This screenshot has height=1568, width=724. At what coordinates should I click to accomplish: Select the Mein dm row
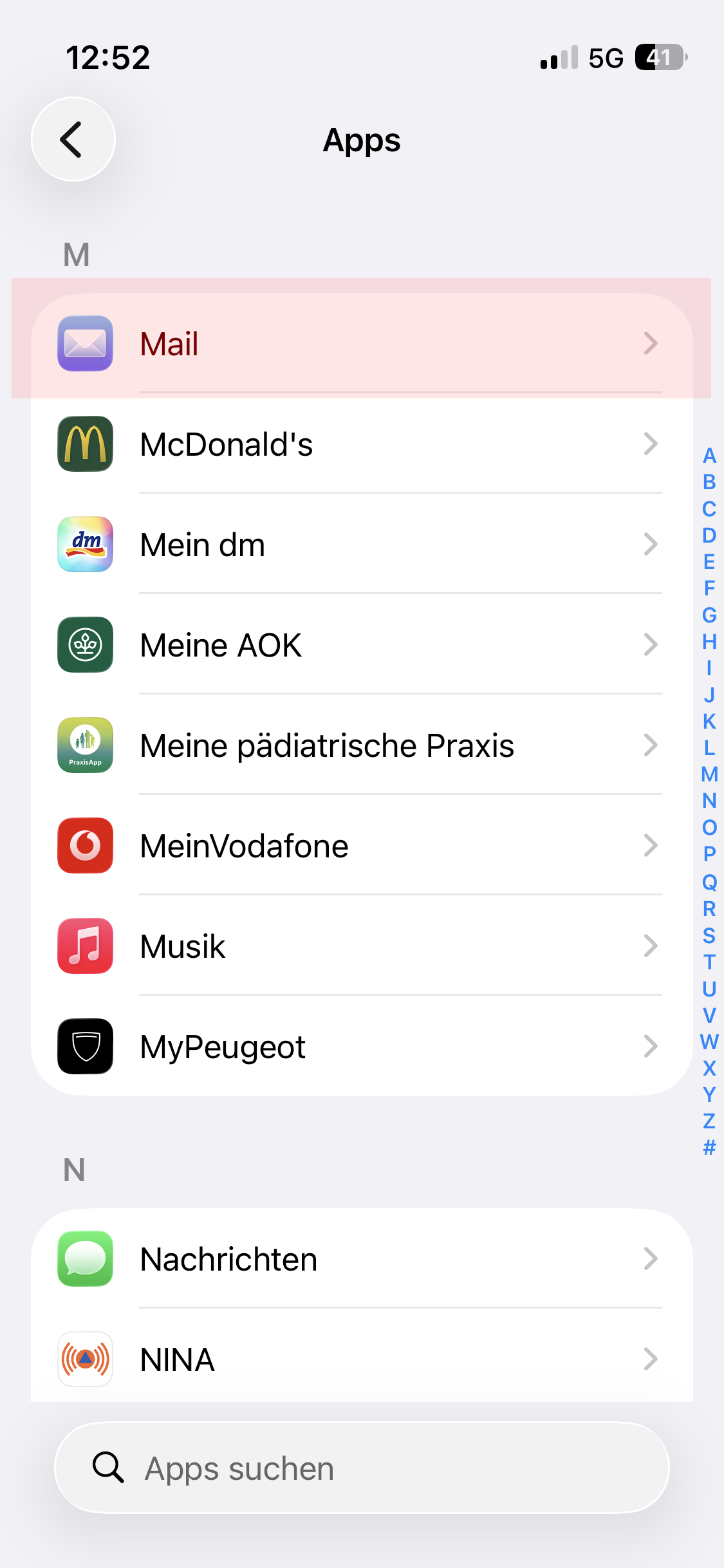[x=360, y=545]
